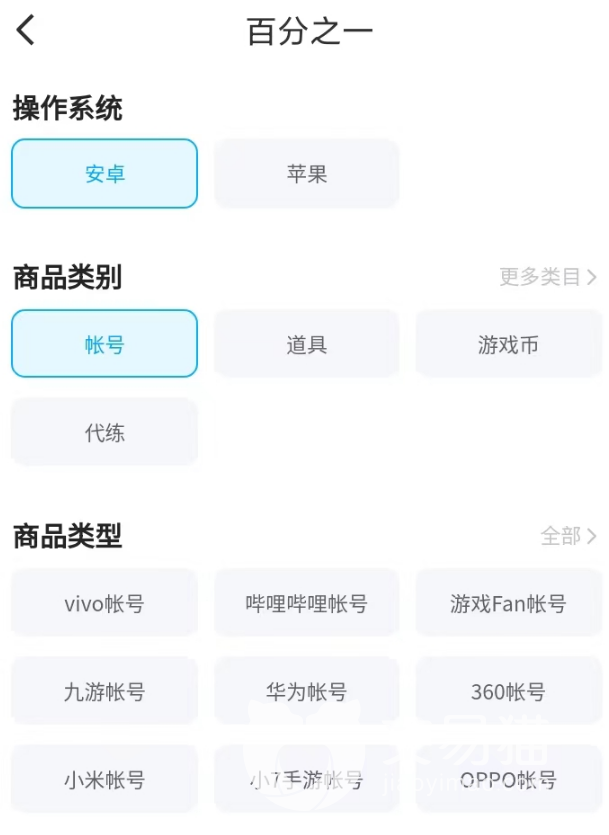Choose the 360帐号 chip
This screenshot has height=835, width=609.
[508, 691]
